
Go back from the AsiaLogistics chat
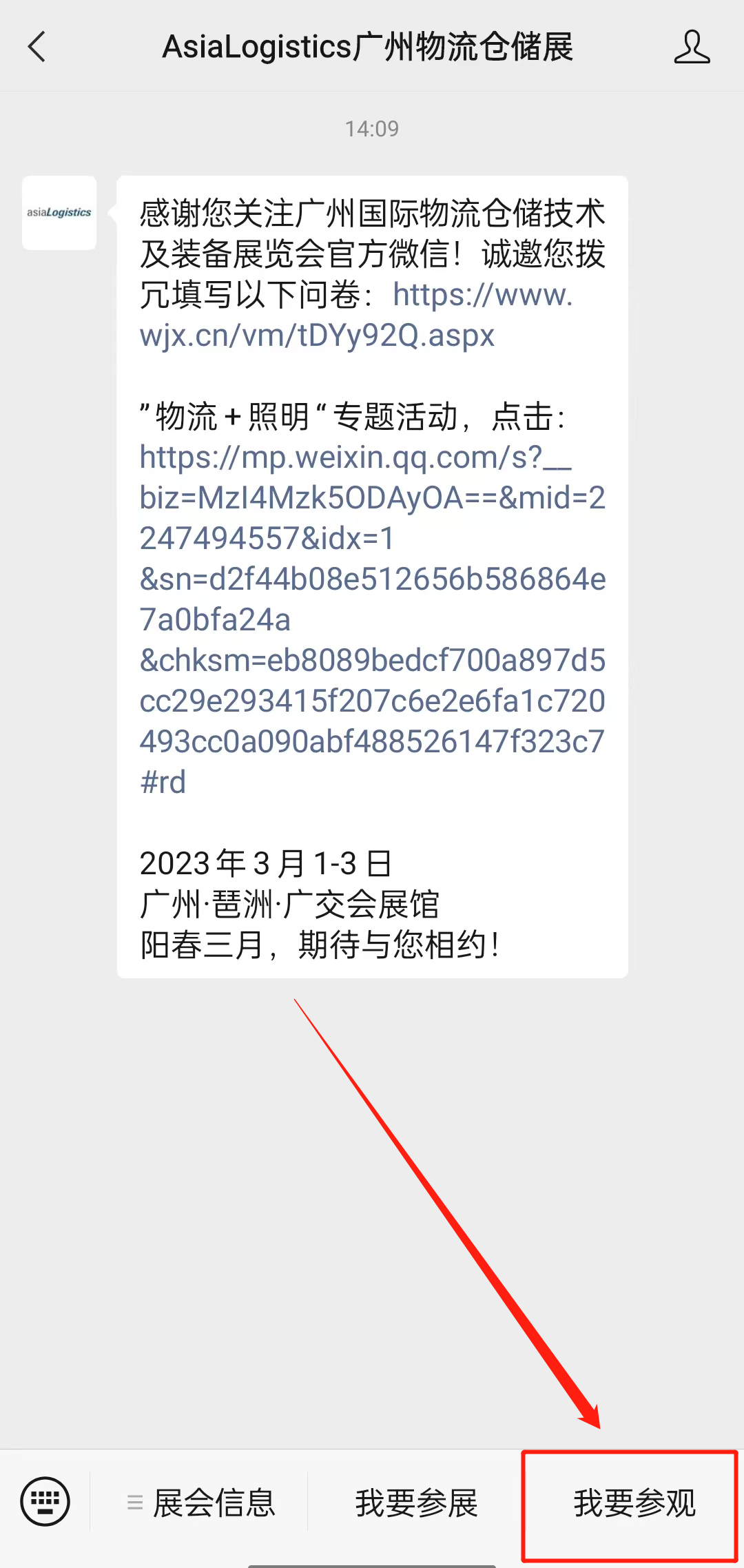pyautogui.click(x=37, y=47)
